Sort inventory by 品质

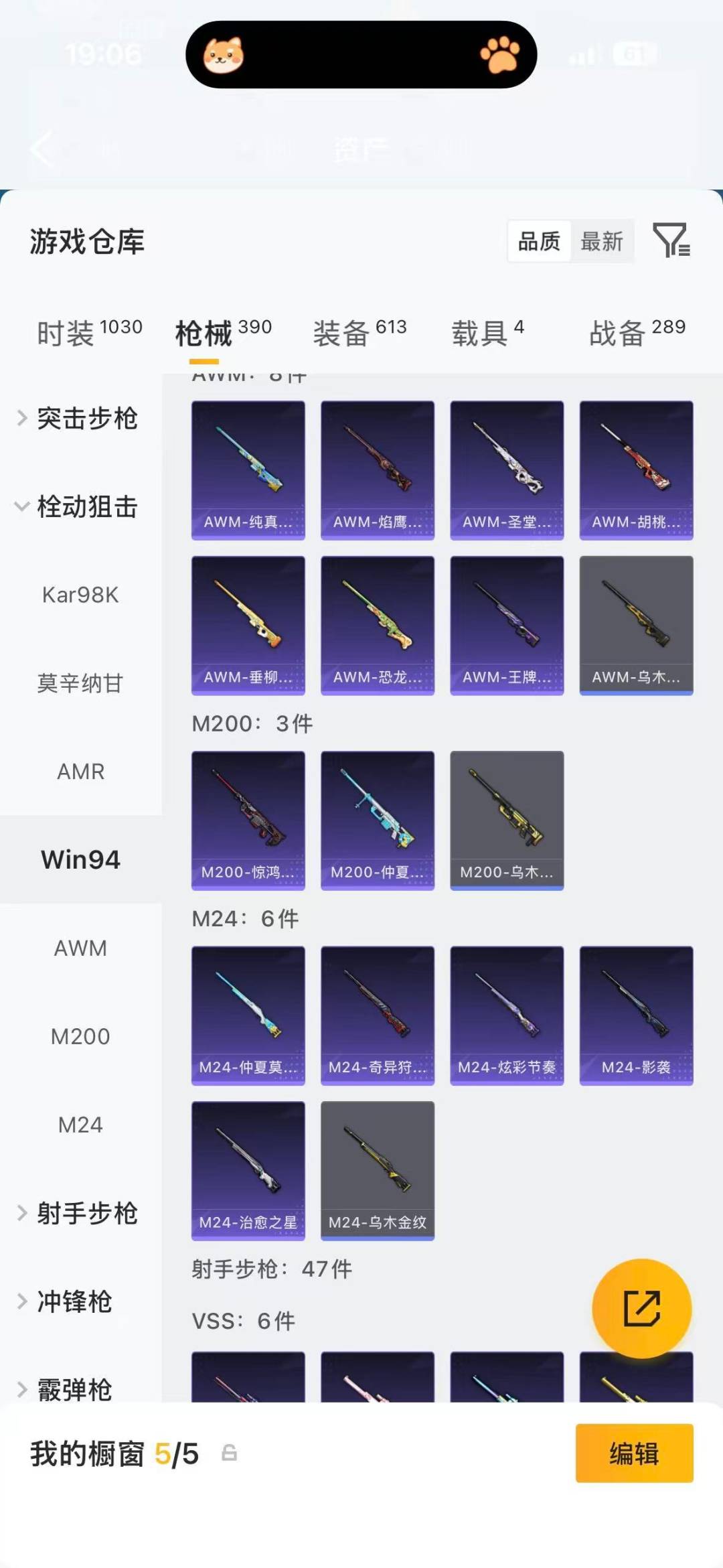click(539, 242)
